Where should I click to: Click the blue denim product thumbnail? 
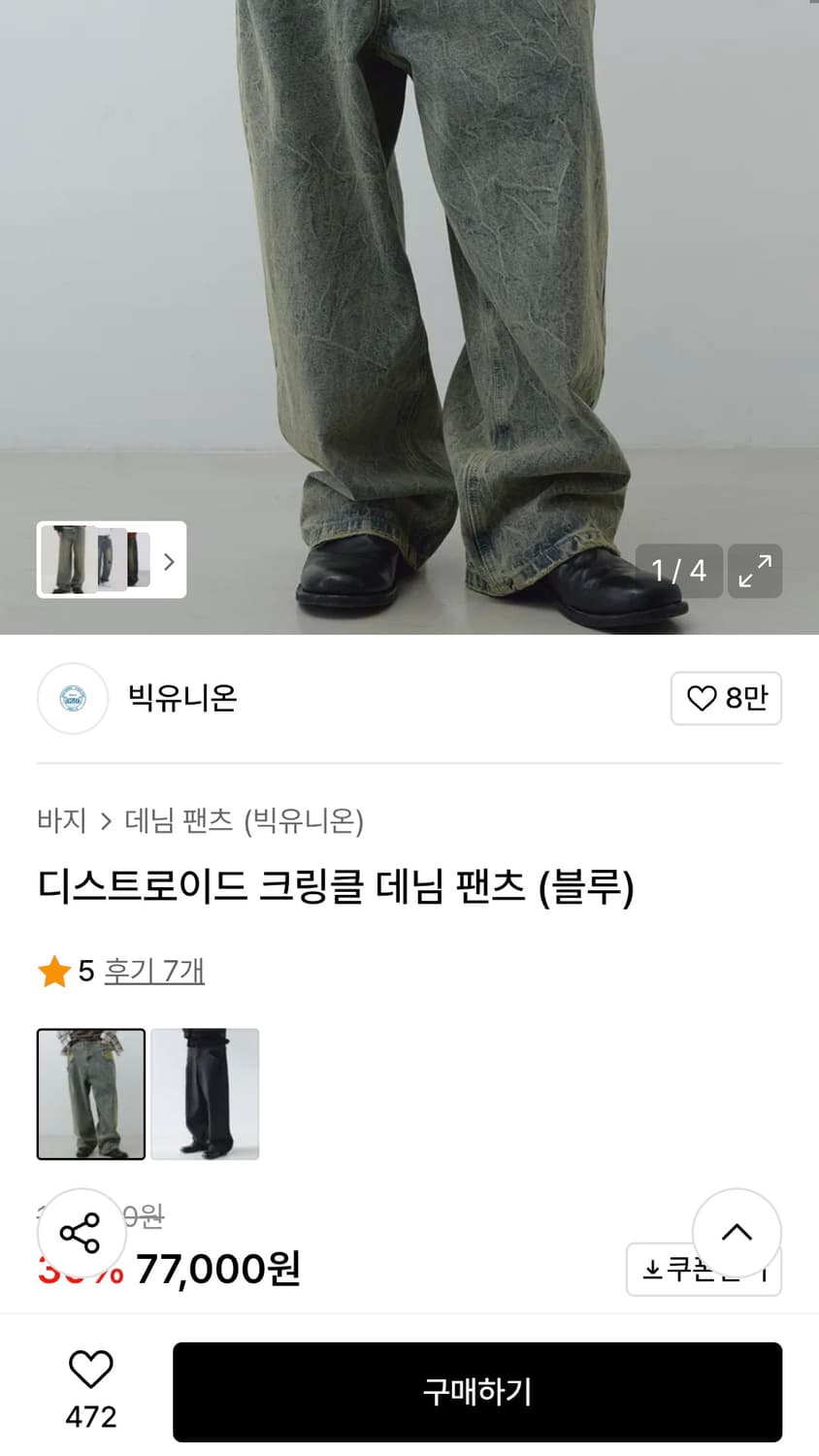[90, 1094]
